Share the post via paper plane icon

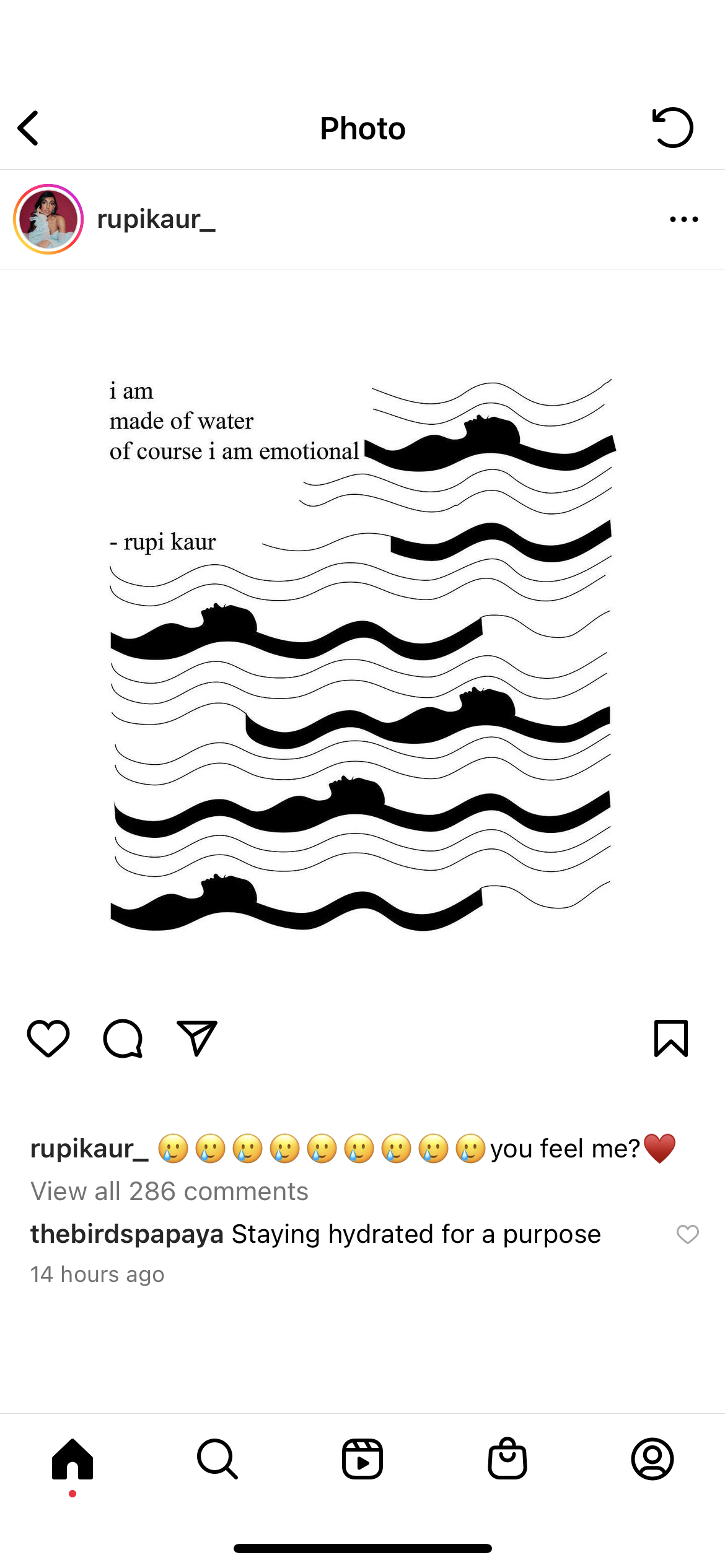coord(197,1039)
